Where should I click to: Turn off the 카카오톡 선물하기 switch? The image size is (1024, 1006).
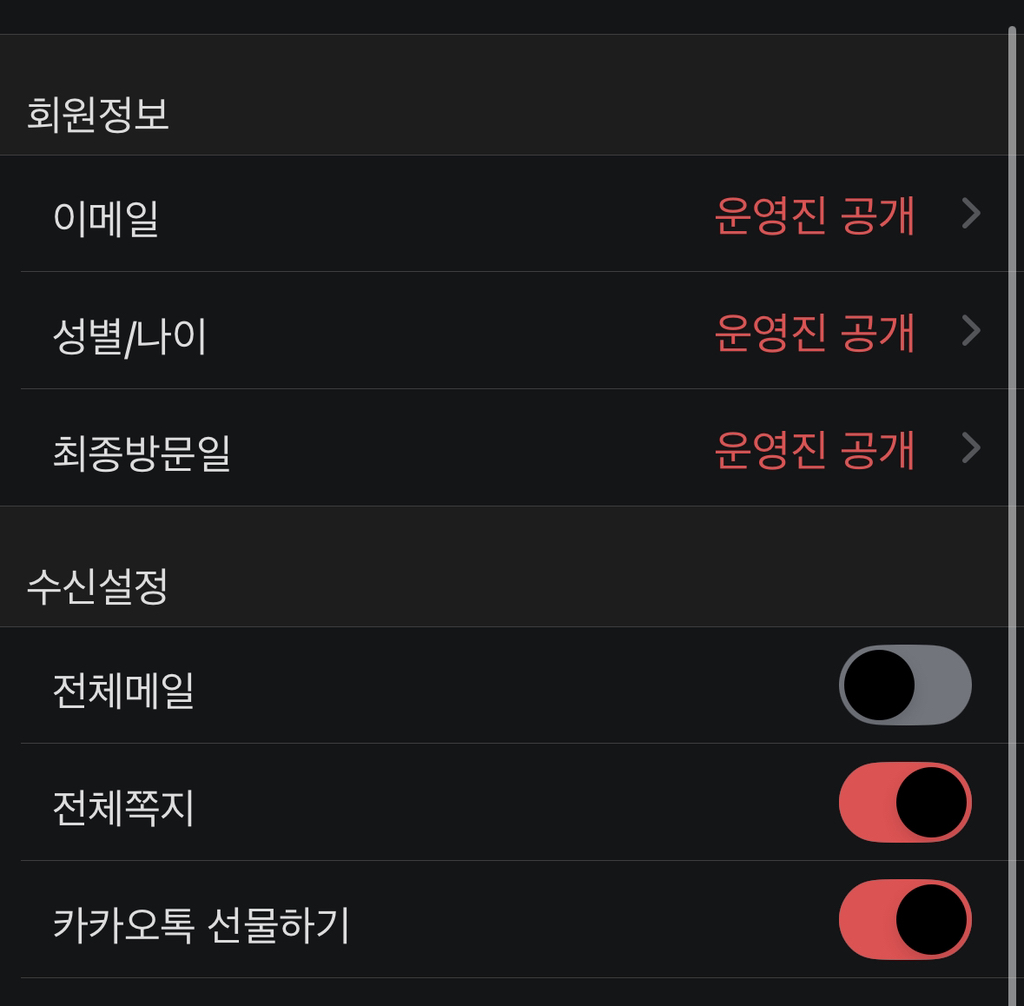pos(905,919)
